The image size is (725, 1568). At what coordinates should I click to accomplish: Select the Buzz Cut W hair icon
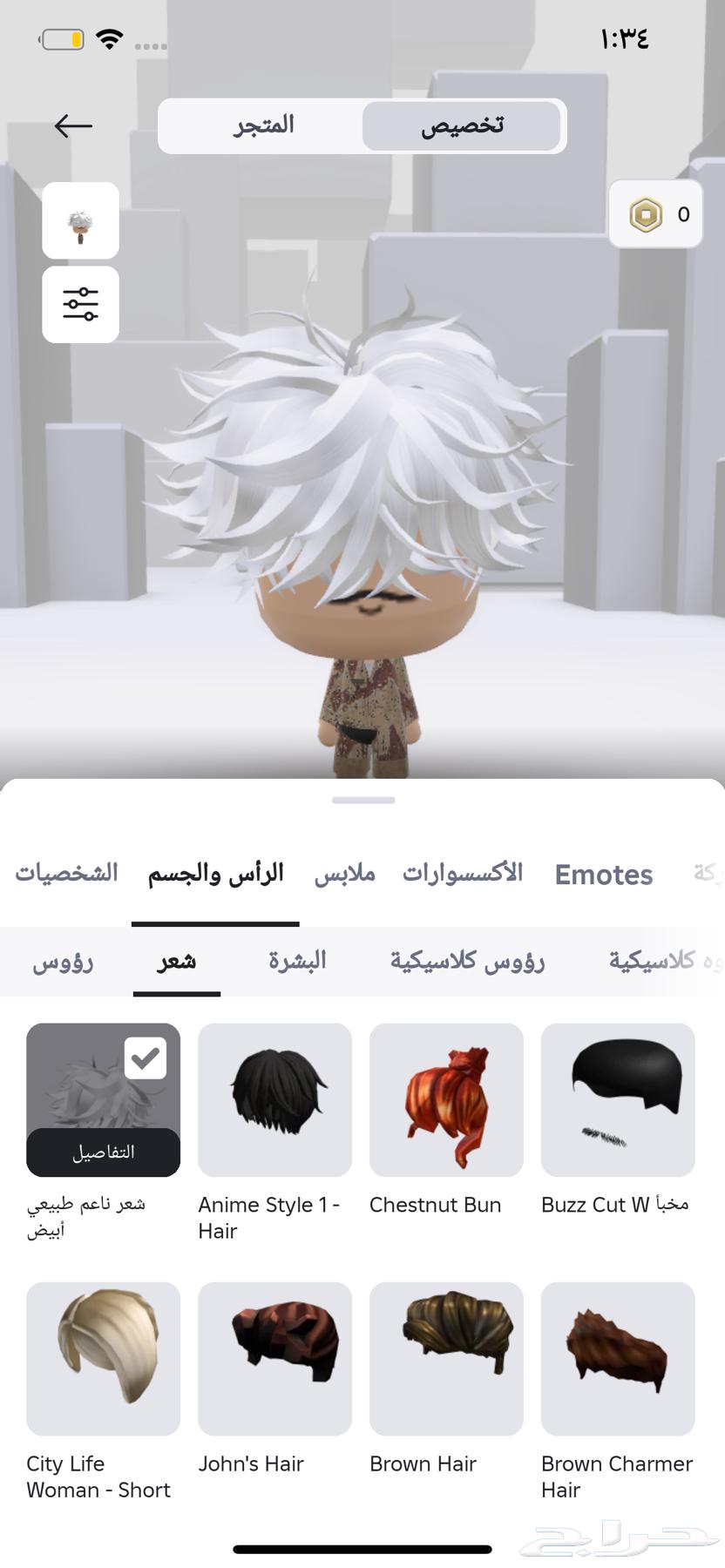[617, 1099]
